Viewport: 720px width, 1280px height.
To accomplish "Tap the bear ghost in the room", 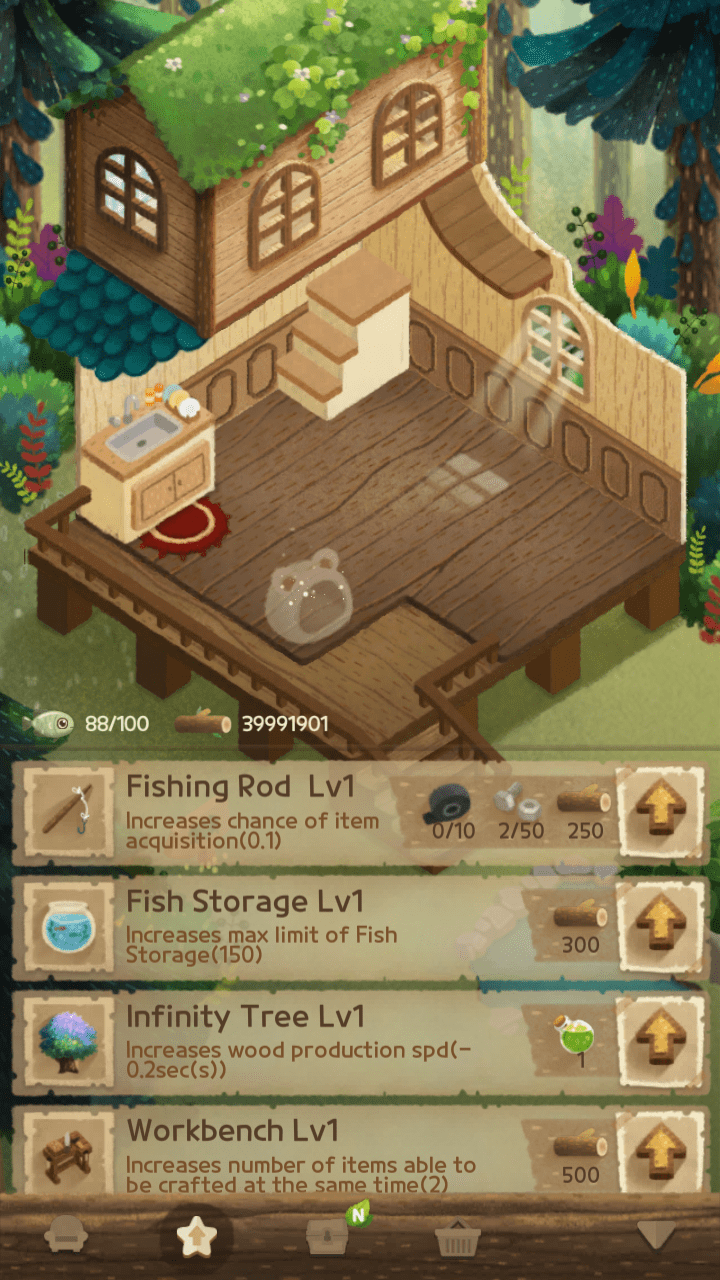I will (x=308, y=597).
